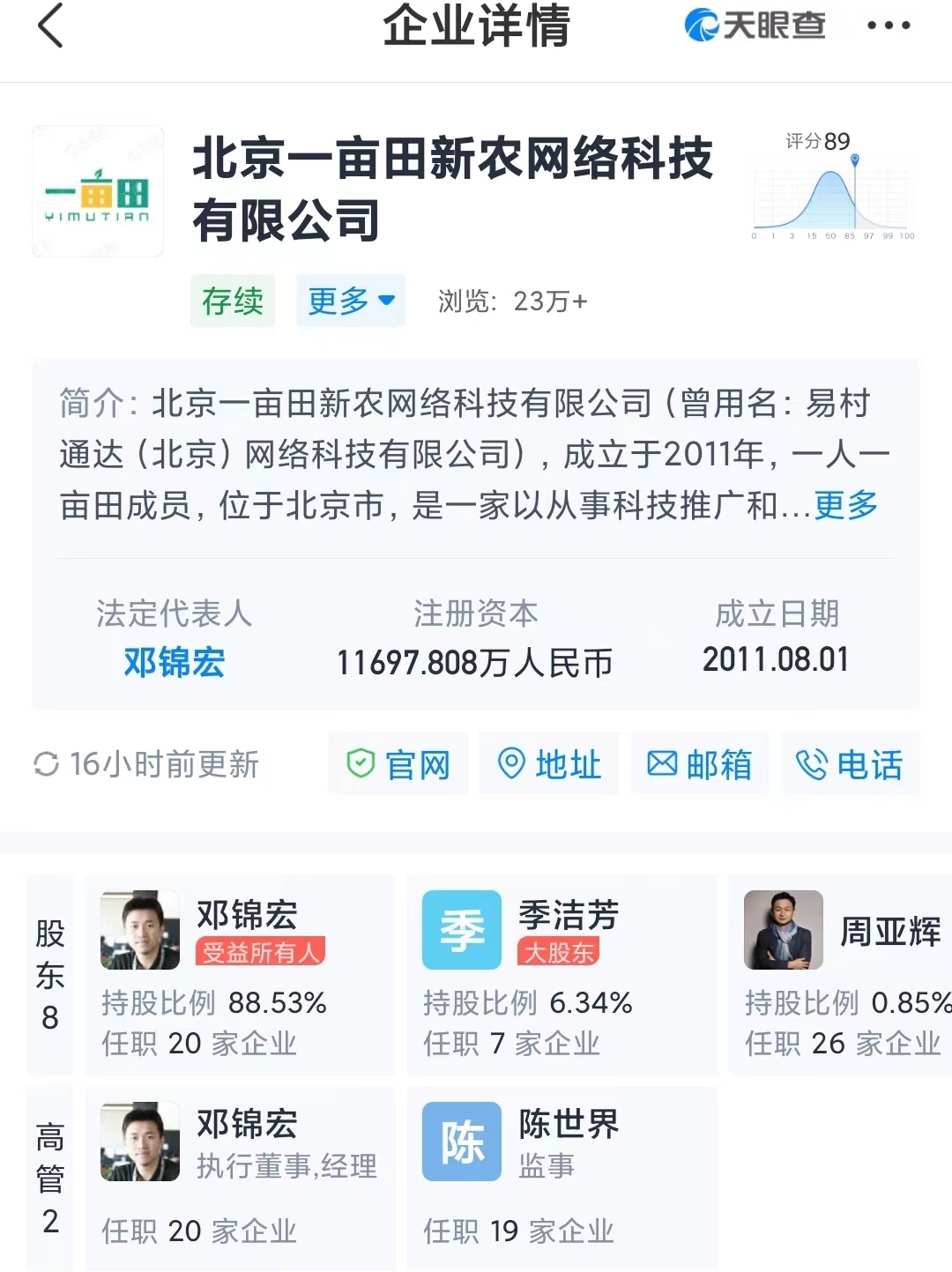Open legal representative 邓锦宏 link
This screenshot has height=1272, width=952.
174,662
